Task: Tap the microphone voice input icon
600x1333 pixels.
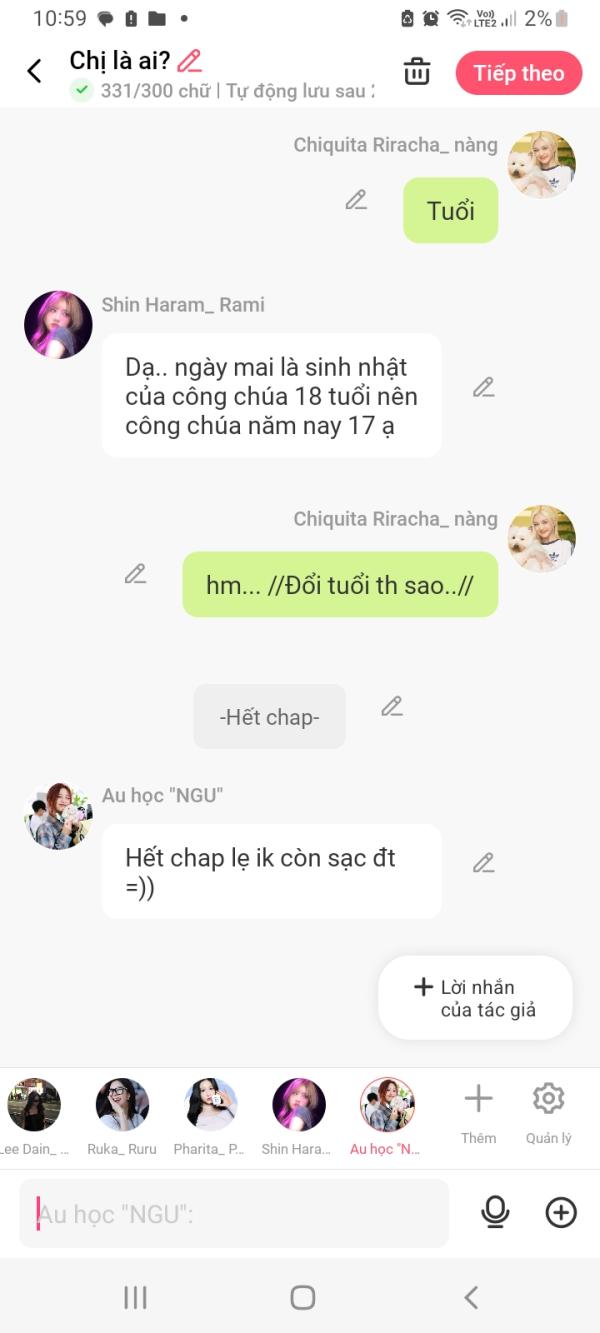Action: 495,1213
